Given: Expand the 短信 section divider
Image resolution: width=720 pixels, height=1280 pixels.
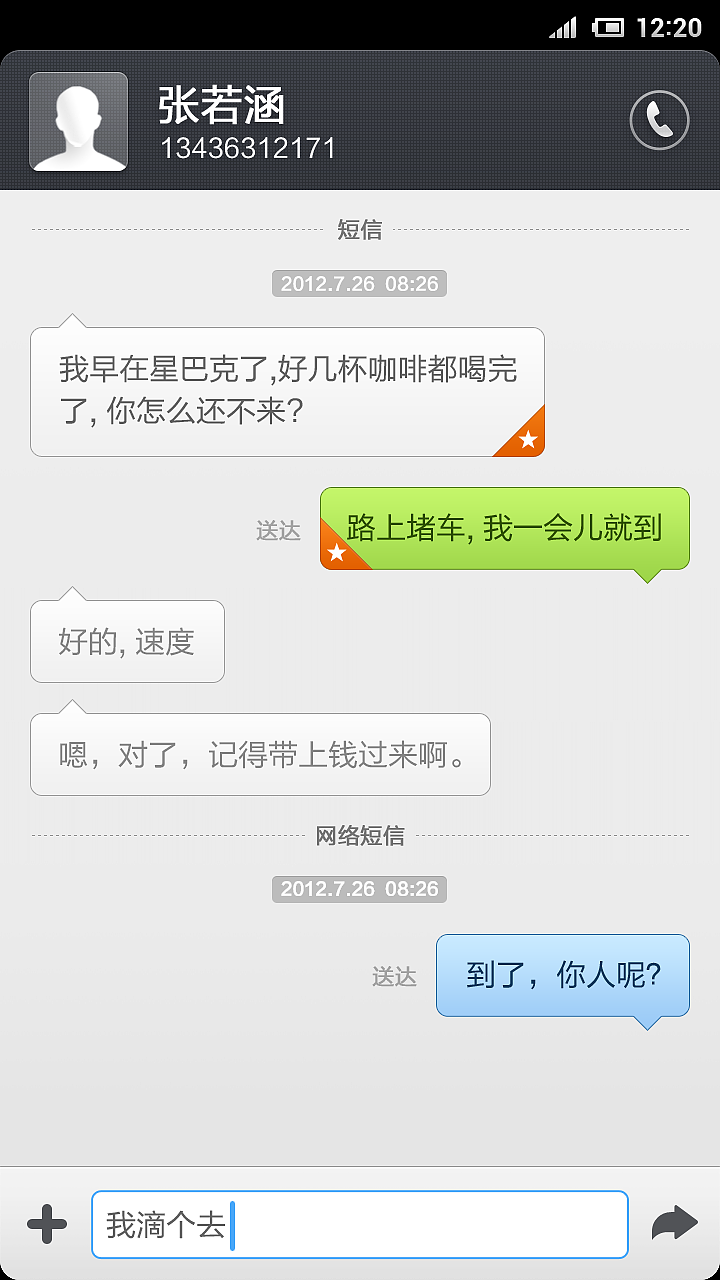Looking at the screenshot, I should pos(359,231).
